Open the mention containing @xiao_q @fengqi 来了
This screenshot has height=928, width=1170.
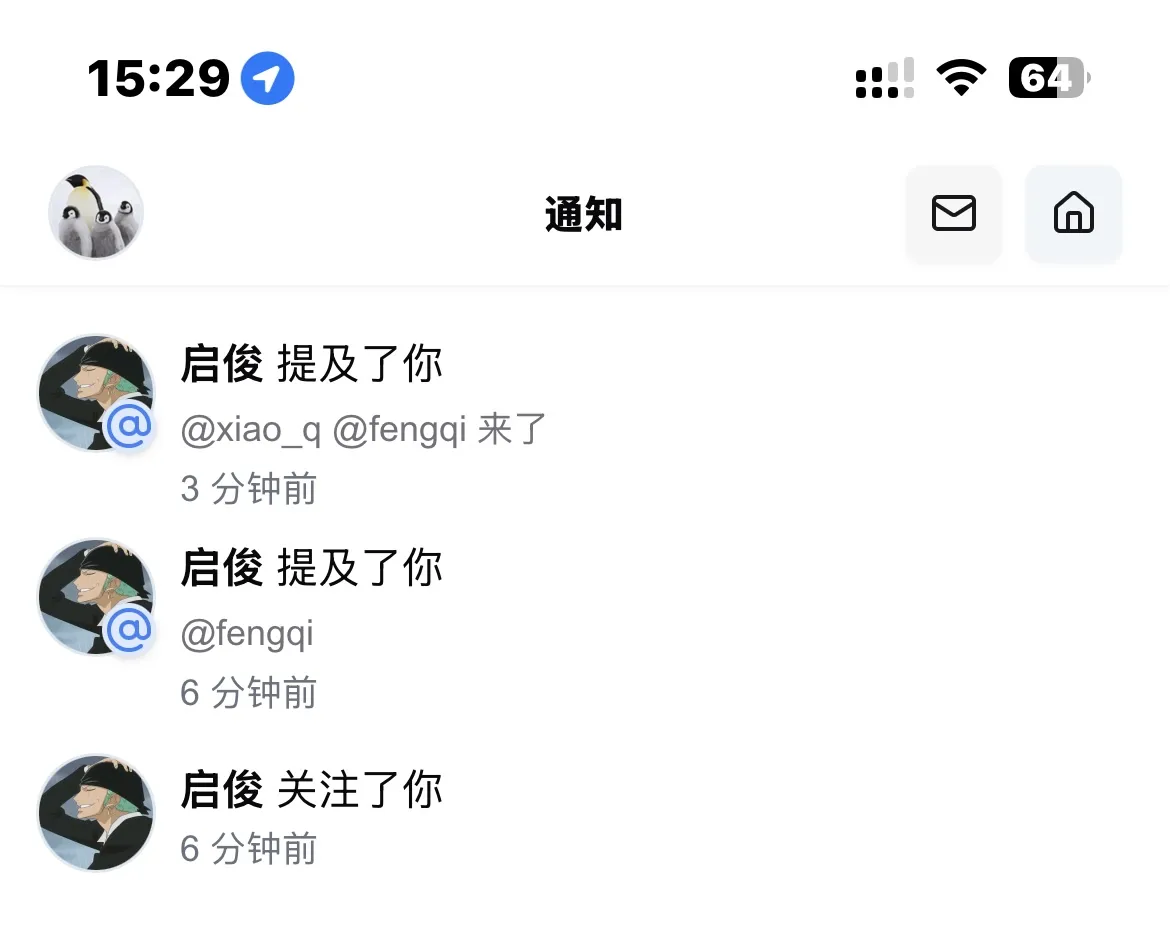coord(364,429)
